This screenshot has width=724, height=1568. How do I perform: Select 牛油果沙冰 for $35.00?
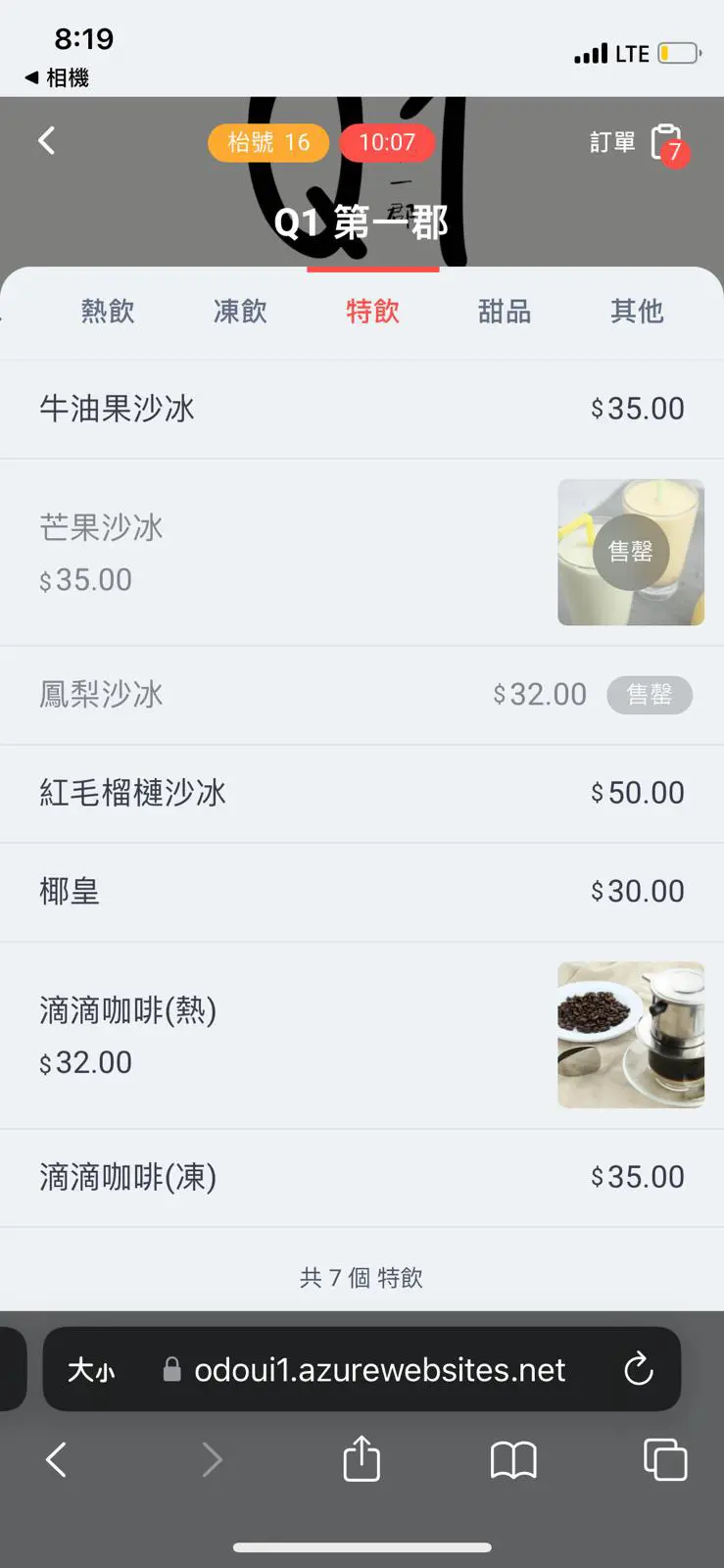pos(362,409)
